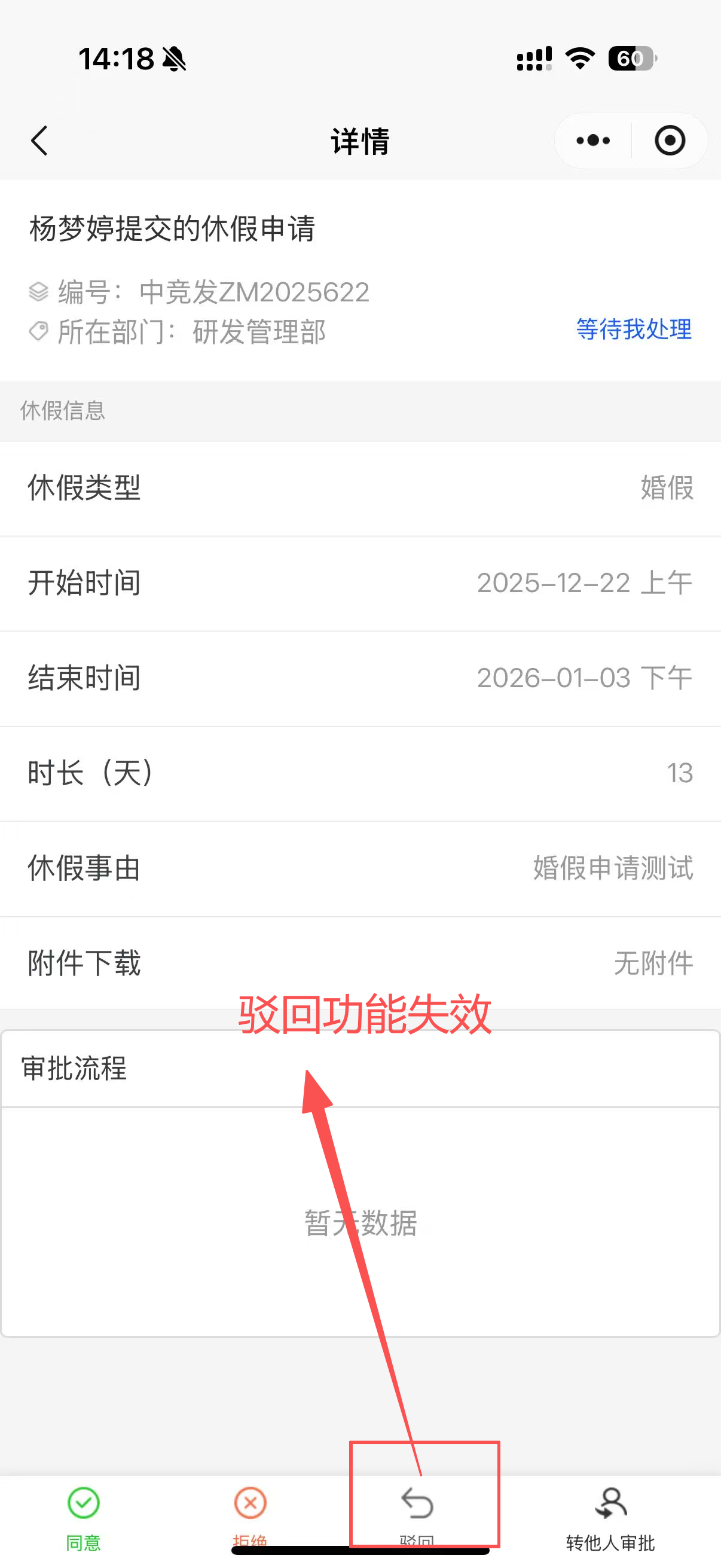This screenshot has height=1568, width=721.
Task: Go back from the 详情 page
Action: click(x=39, y=141)
